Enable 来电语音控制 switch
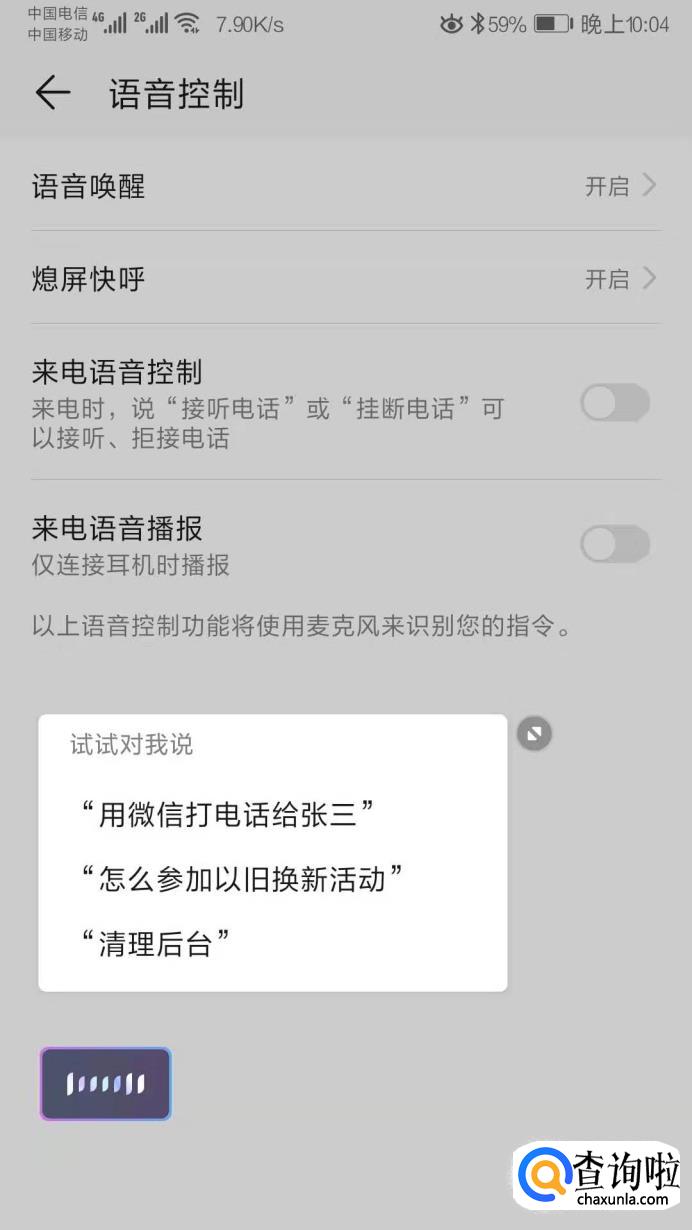Screen dimensions: 692x1230 coord(615,404)
